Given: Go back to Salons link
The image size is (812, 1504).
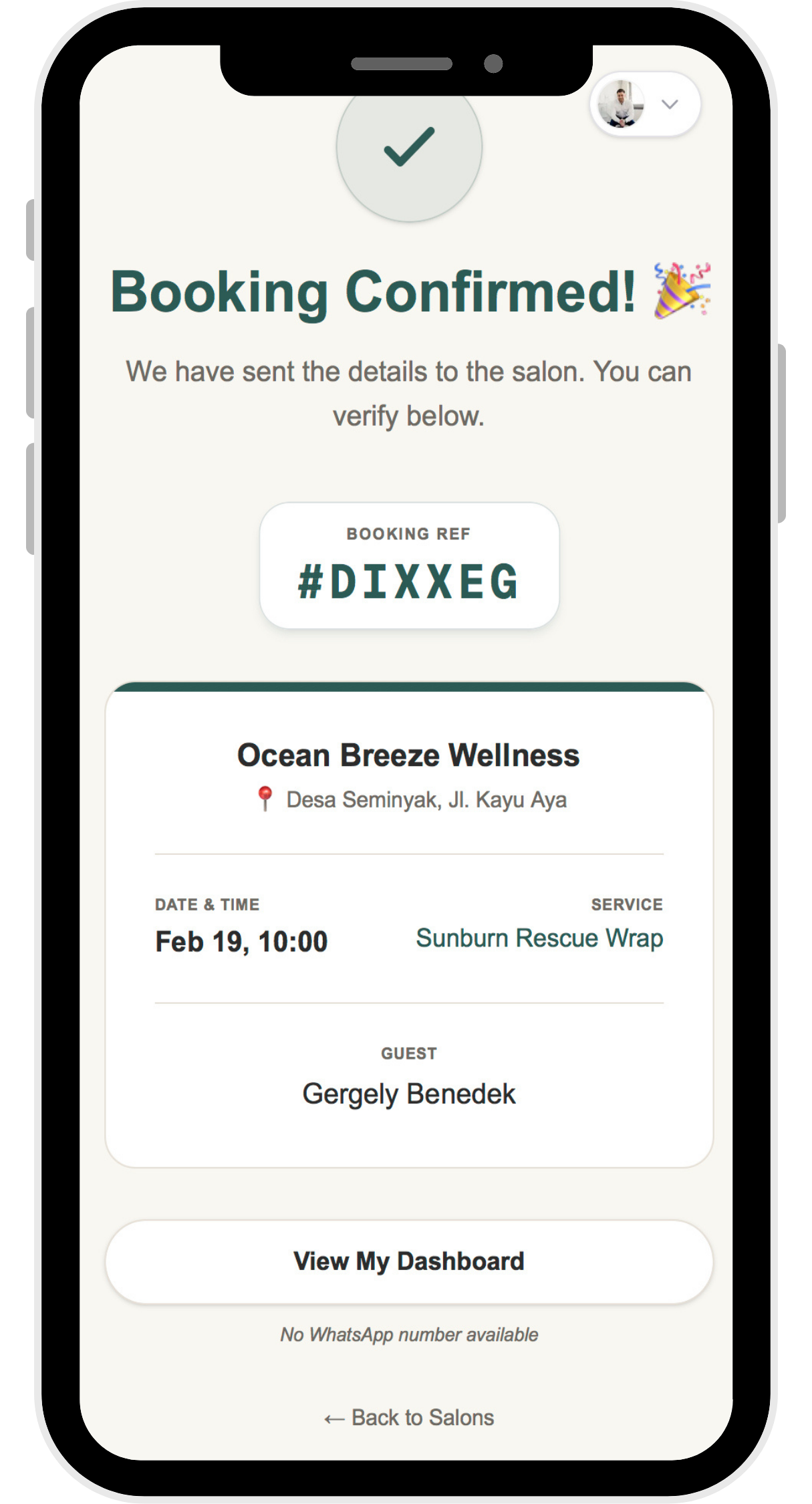Looking at the screenshot, I should [409, 1417].
